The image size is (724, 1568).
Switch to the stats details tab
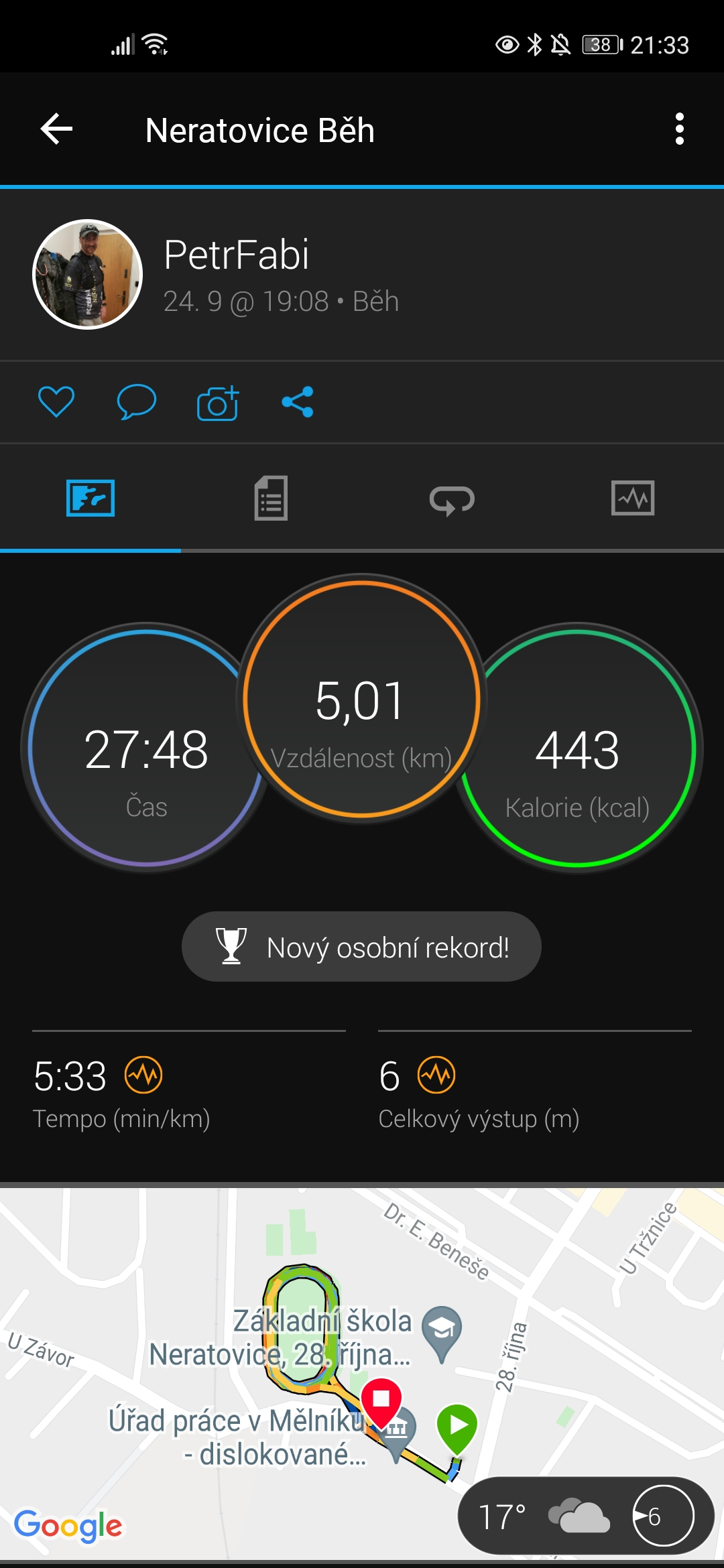[x=271, y=498]
